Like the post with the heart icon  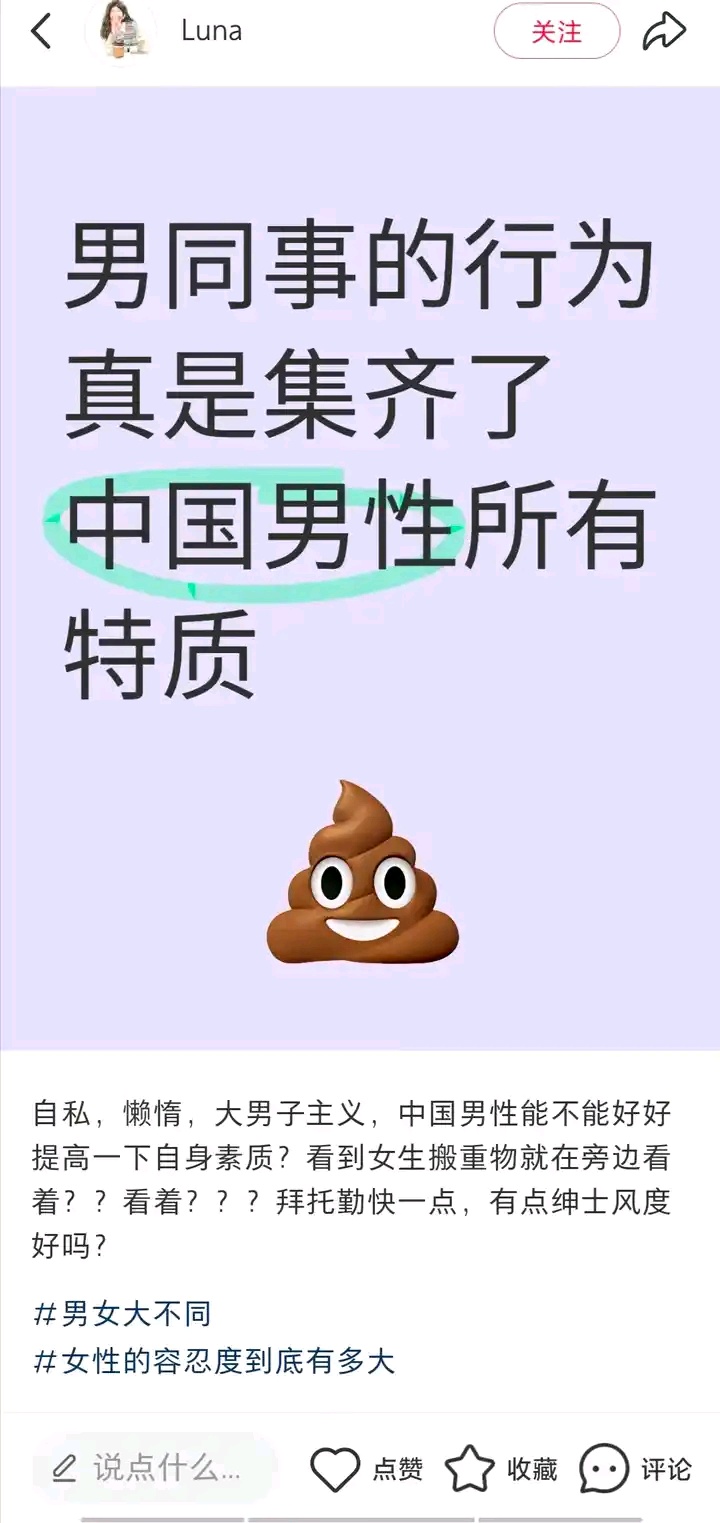(x=335, y=1469)
